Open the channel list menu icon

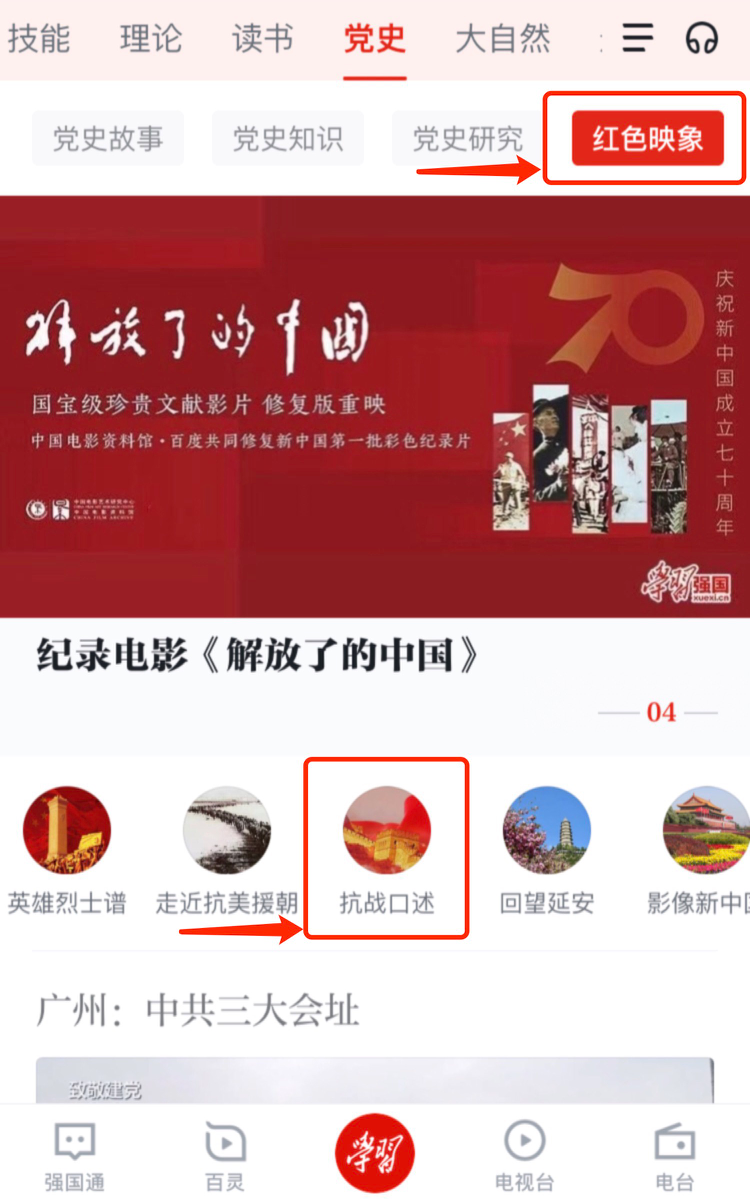click(637, 38)
